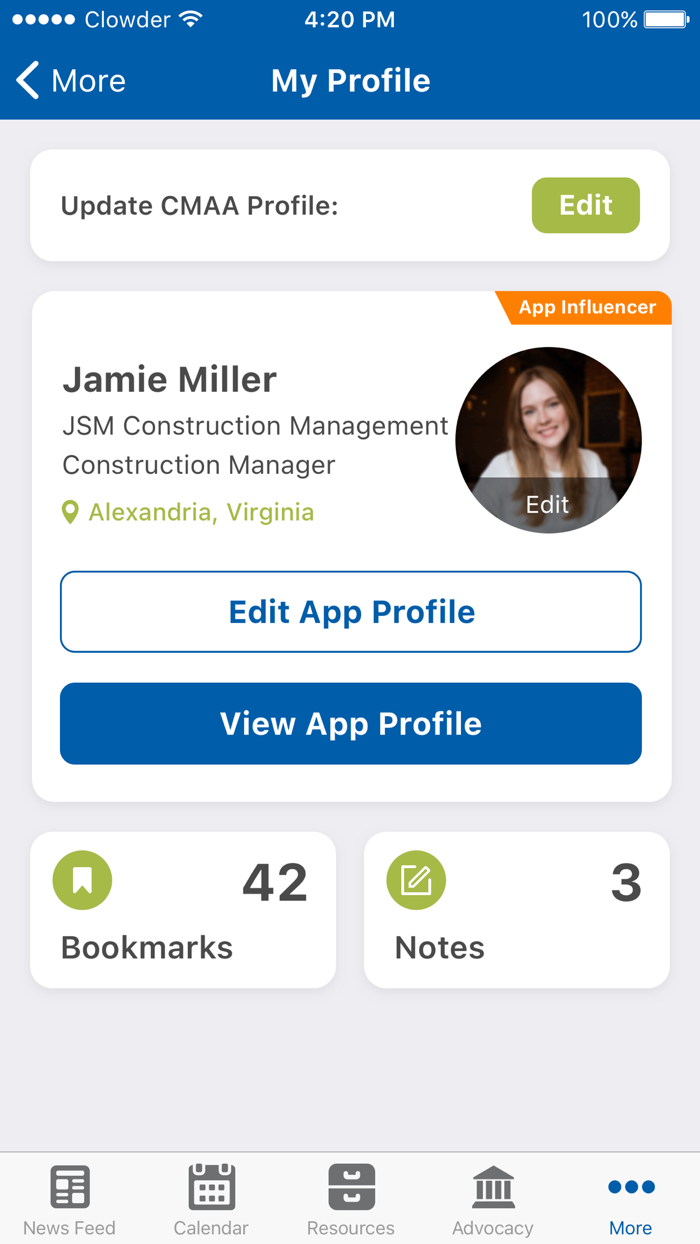Select the Advocacy tab
This screenshot has height=1244, width=700.
tap(493, 1199)
